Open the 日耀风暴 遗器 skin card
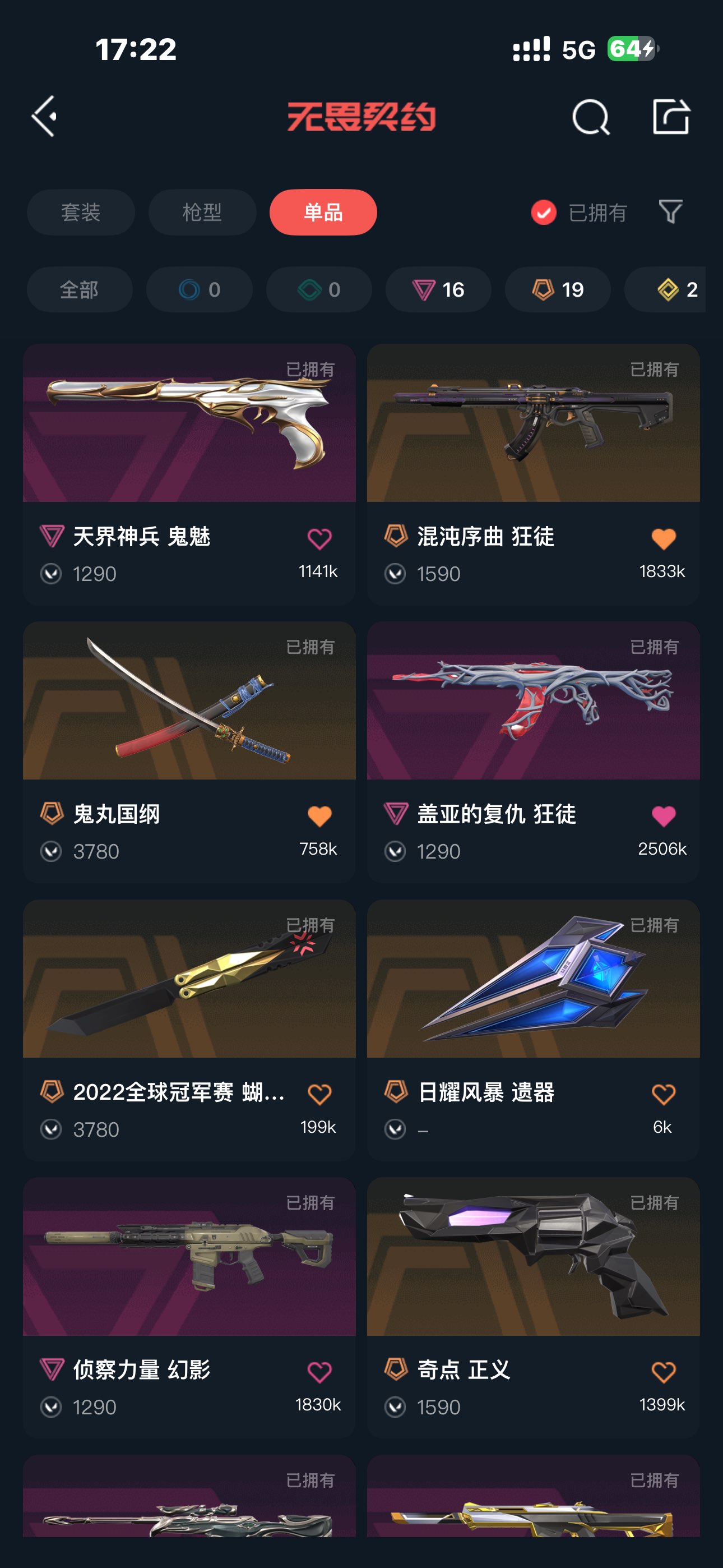The width and height of the screenshot is (723, 1568). click(533, 979)
